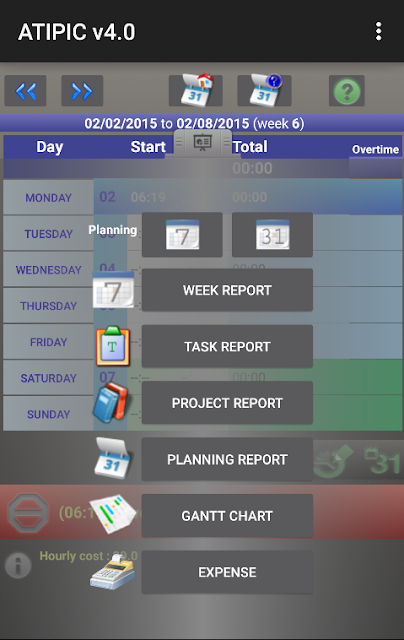404x640 pixels.
Task: Show the Gantt Chart
Action: 227,516
